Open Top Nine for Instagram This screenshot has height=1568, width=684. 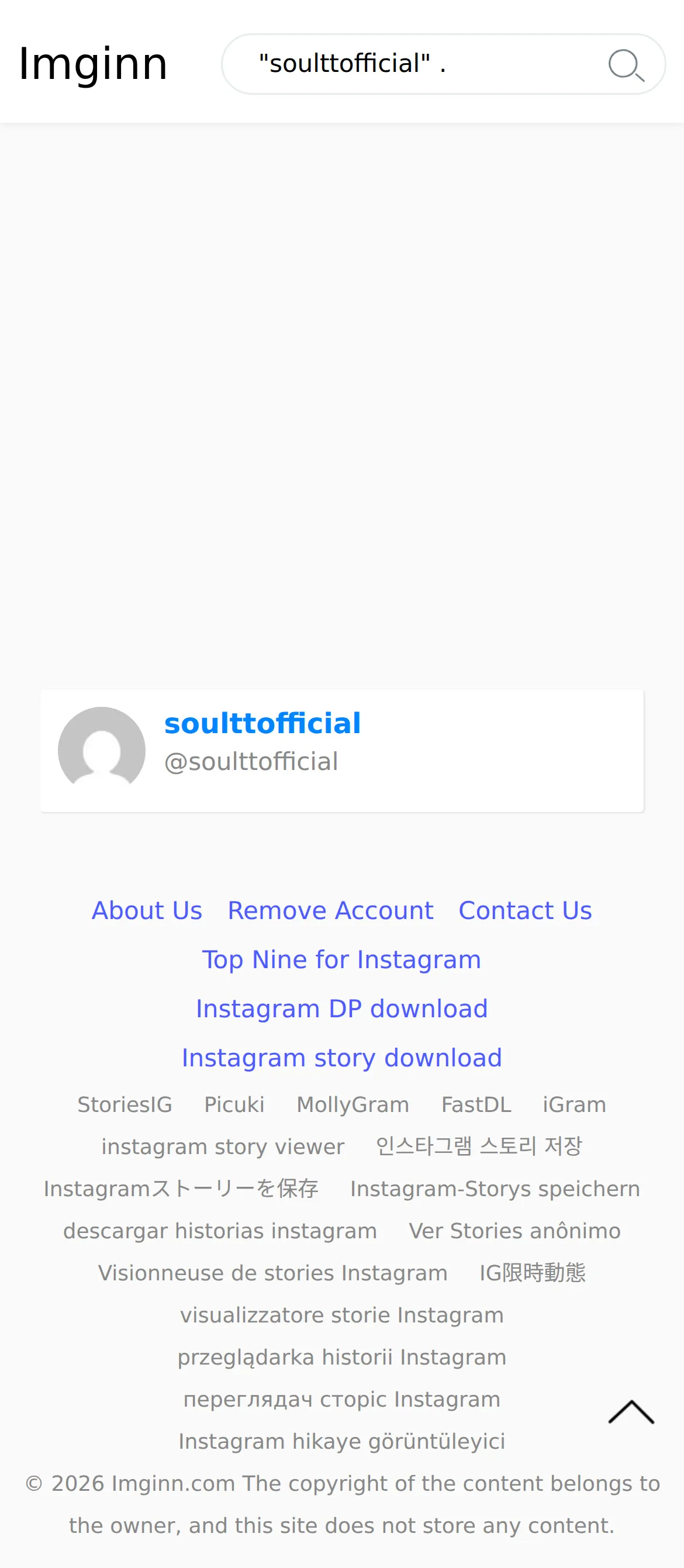(341, 959)
